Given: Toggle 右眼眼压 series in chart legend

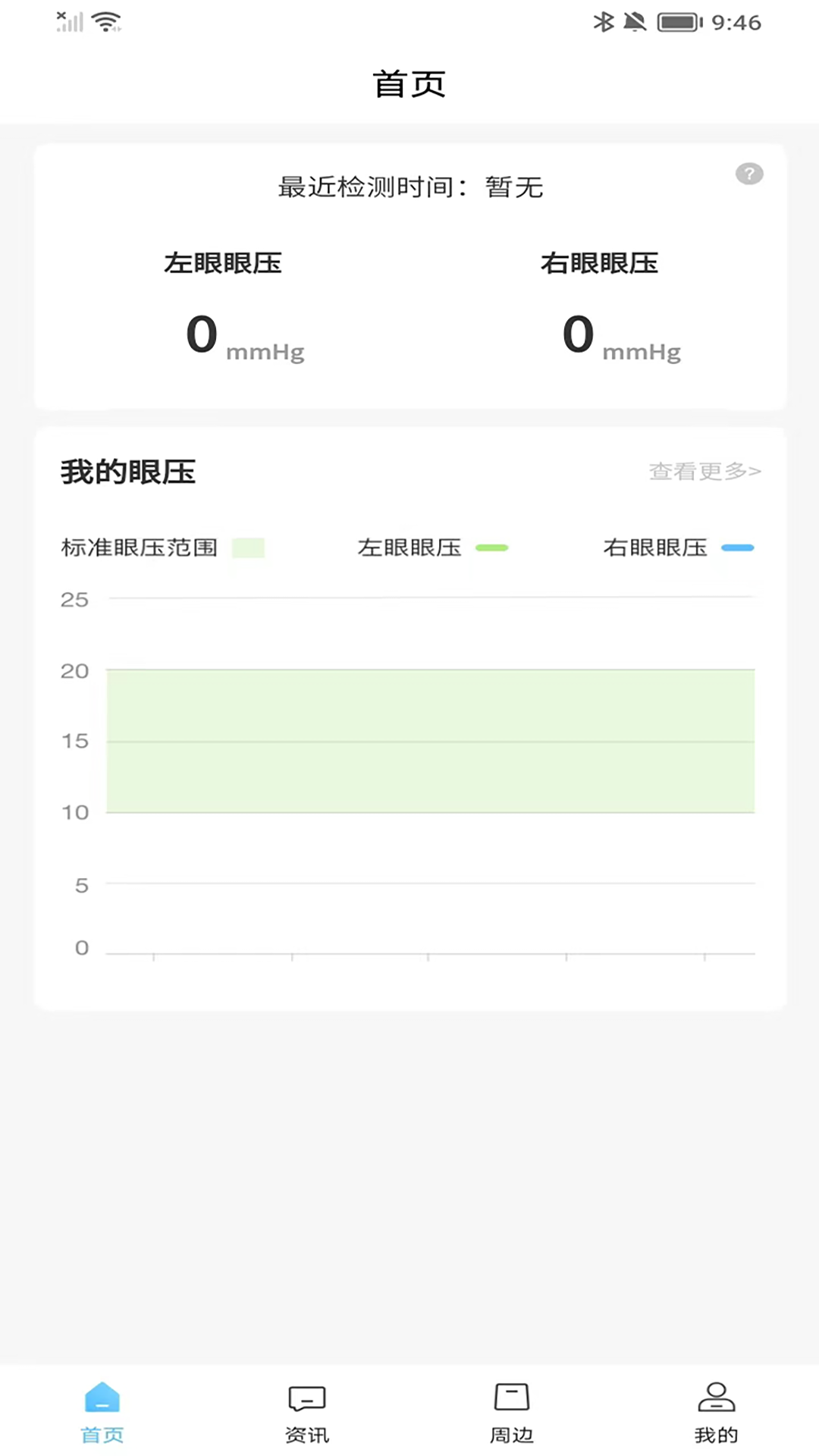Looking at the screenshot, I should 678,548.
